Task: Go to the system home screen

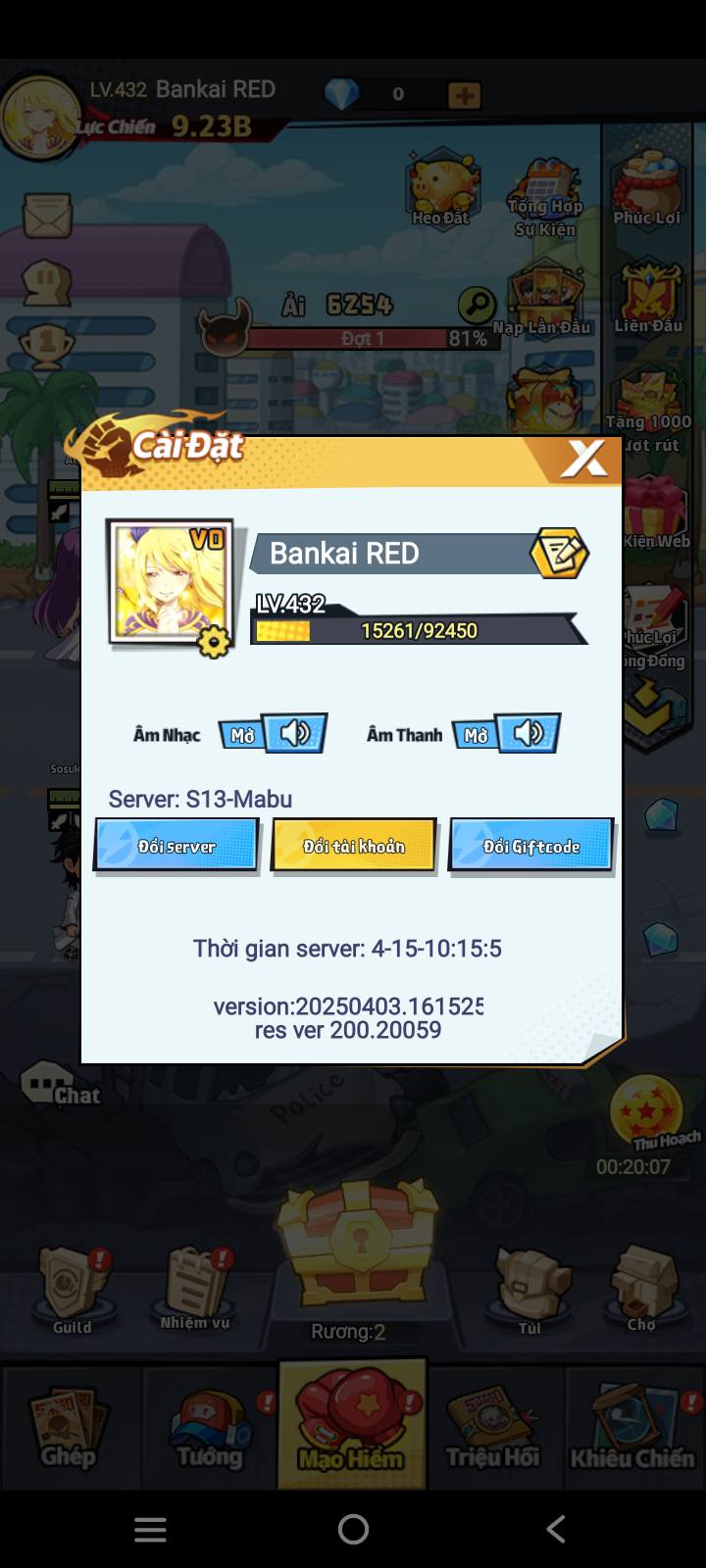Action: pyautogui.click(x=353, y=1529)
